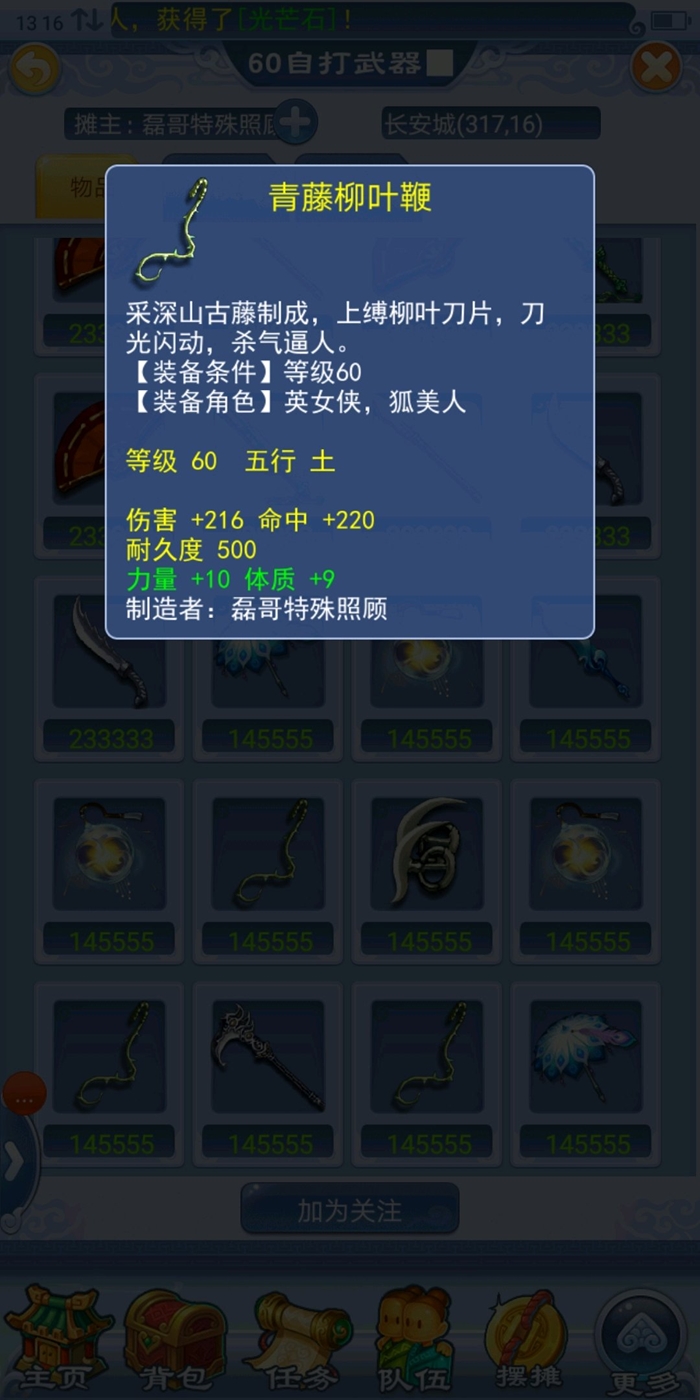Close the stall window with the X
This screenshot has width=700, height=1400.
656,69
